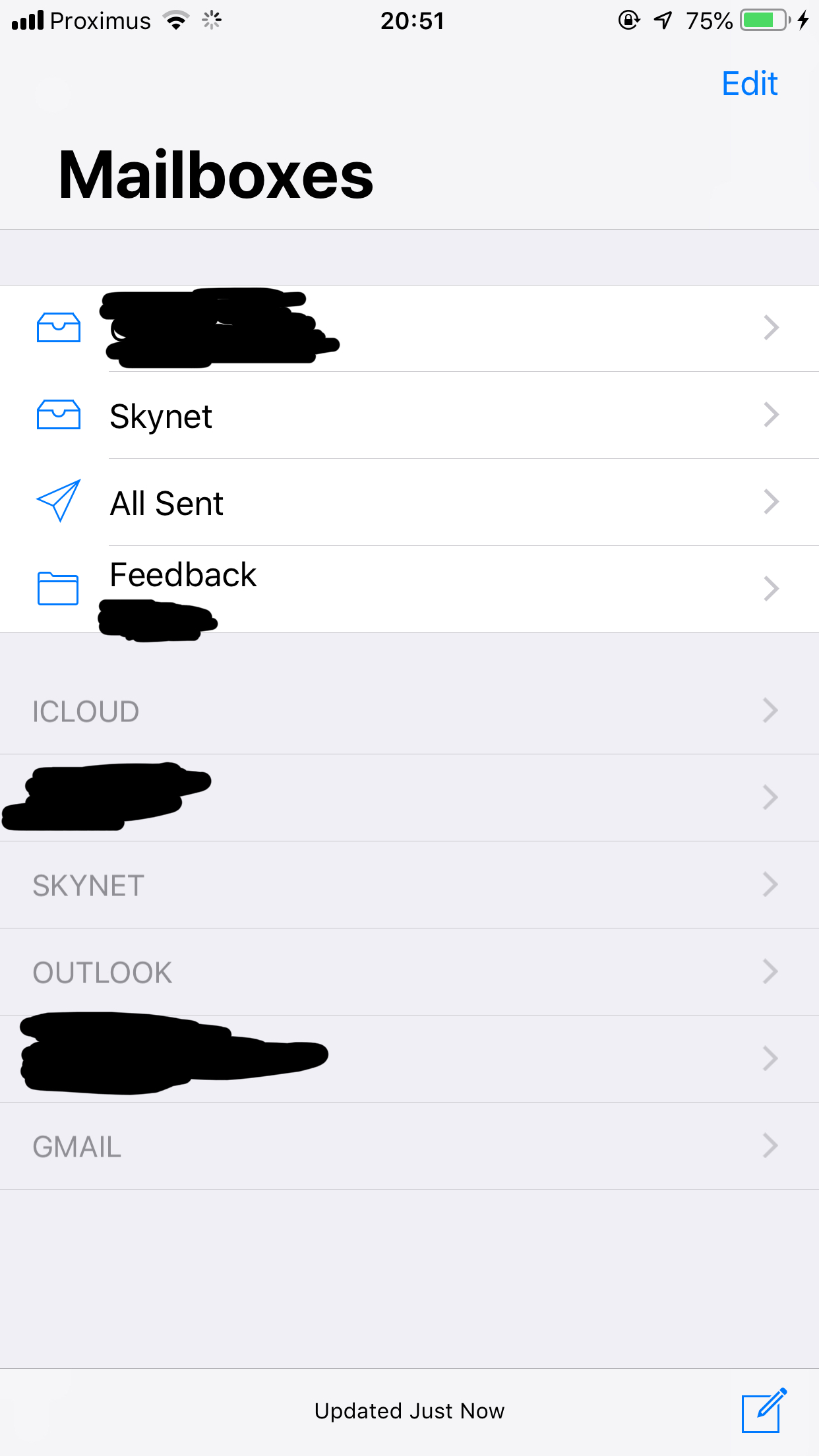Expand the GMAIL account section
819x1456 pixels.
tap(409, 1146)
